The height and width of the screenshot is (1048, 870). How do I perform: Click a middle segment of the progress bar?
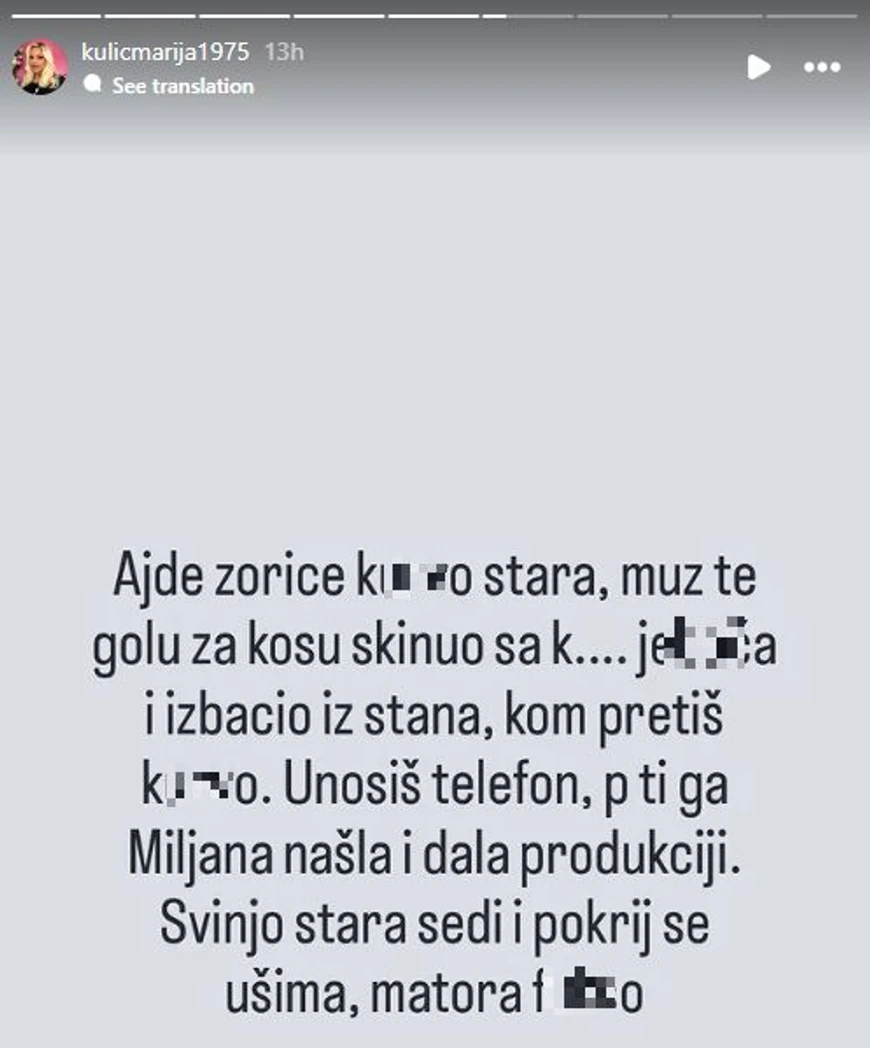[435, 14]
